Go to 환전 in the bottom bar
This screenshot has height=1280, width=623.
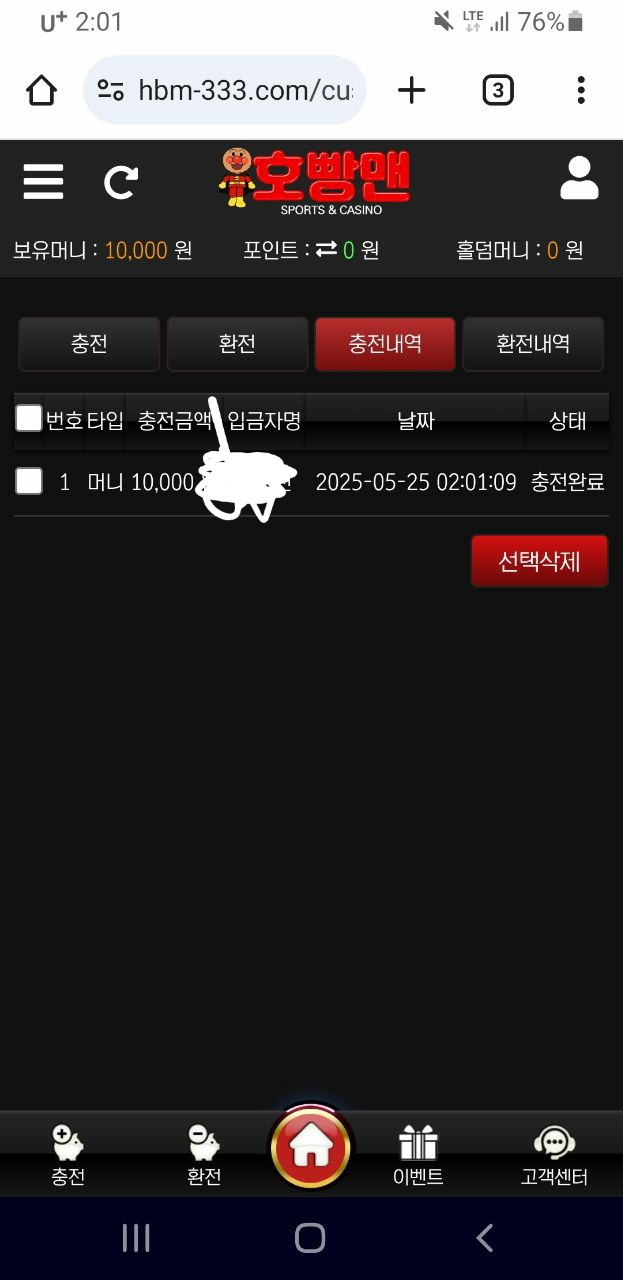[204, 1155]
